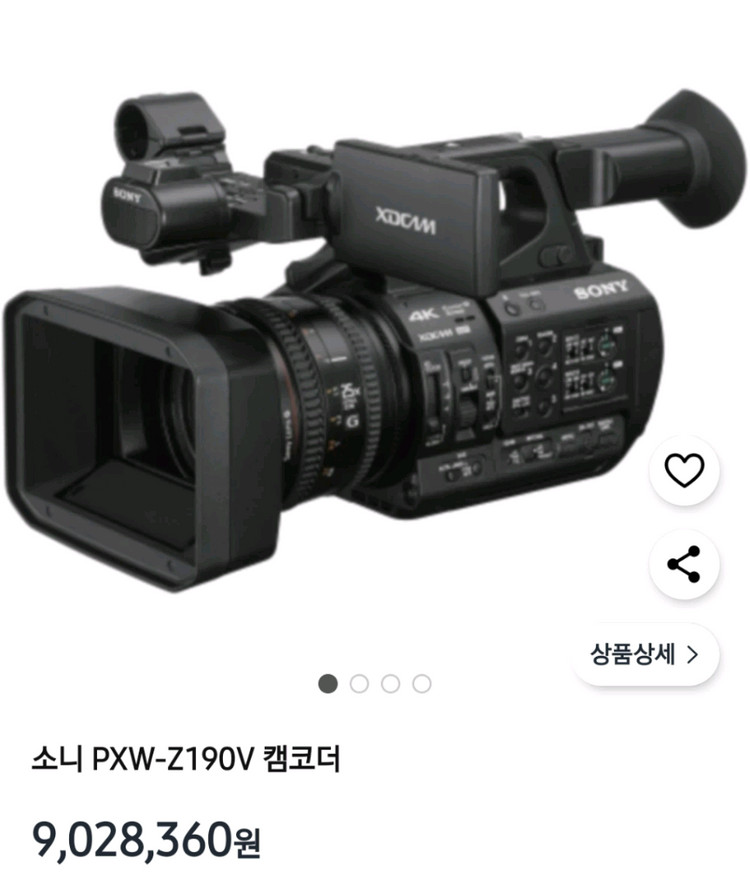Open the share icon to share this product
The image size is (750, 890).
(684, 563)
